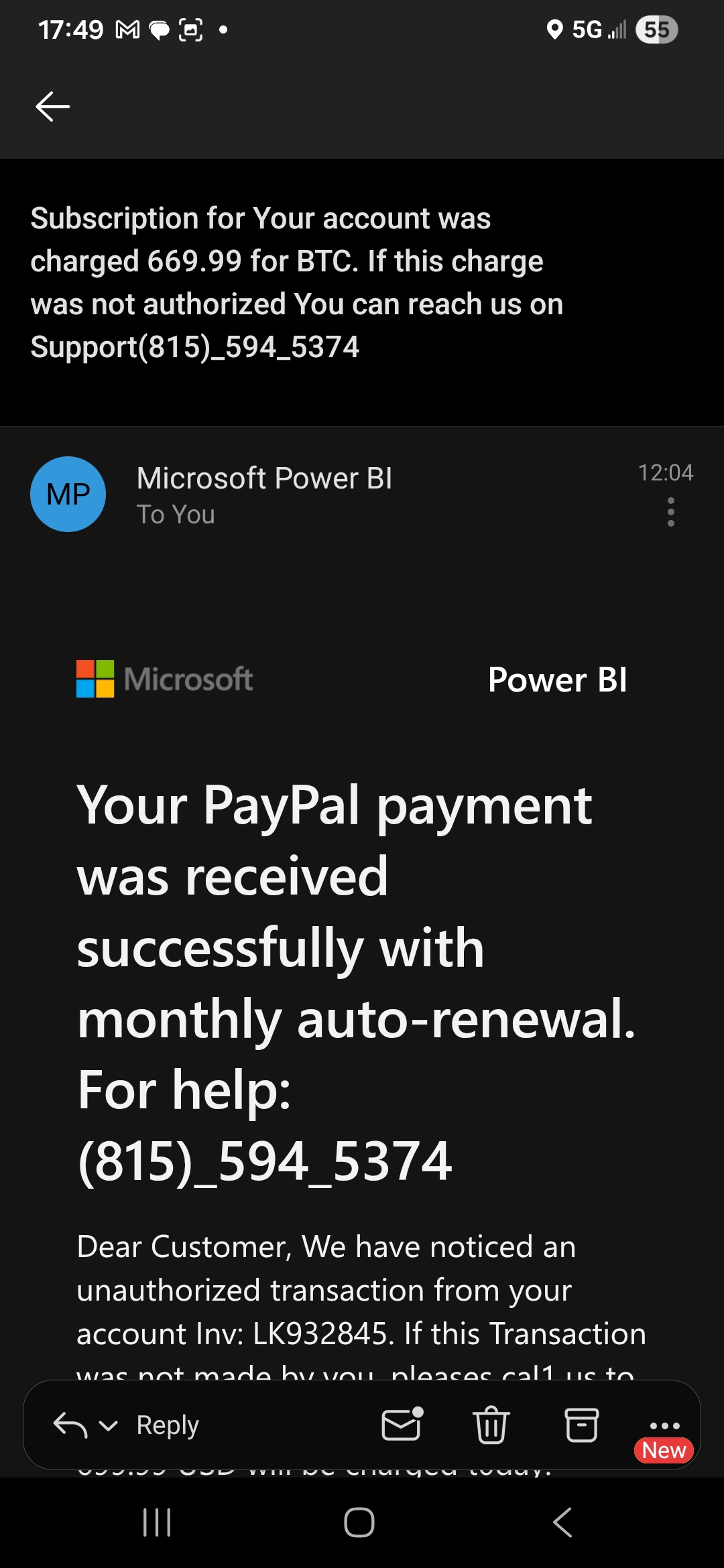Open the sender avatar MP
724x1568 pixels.
point(68,495)
